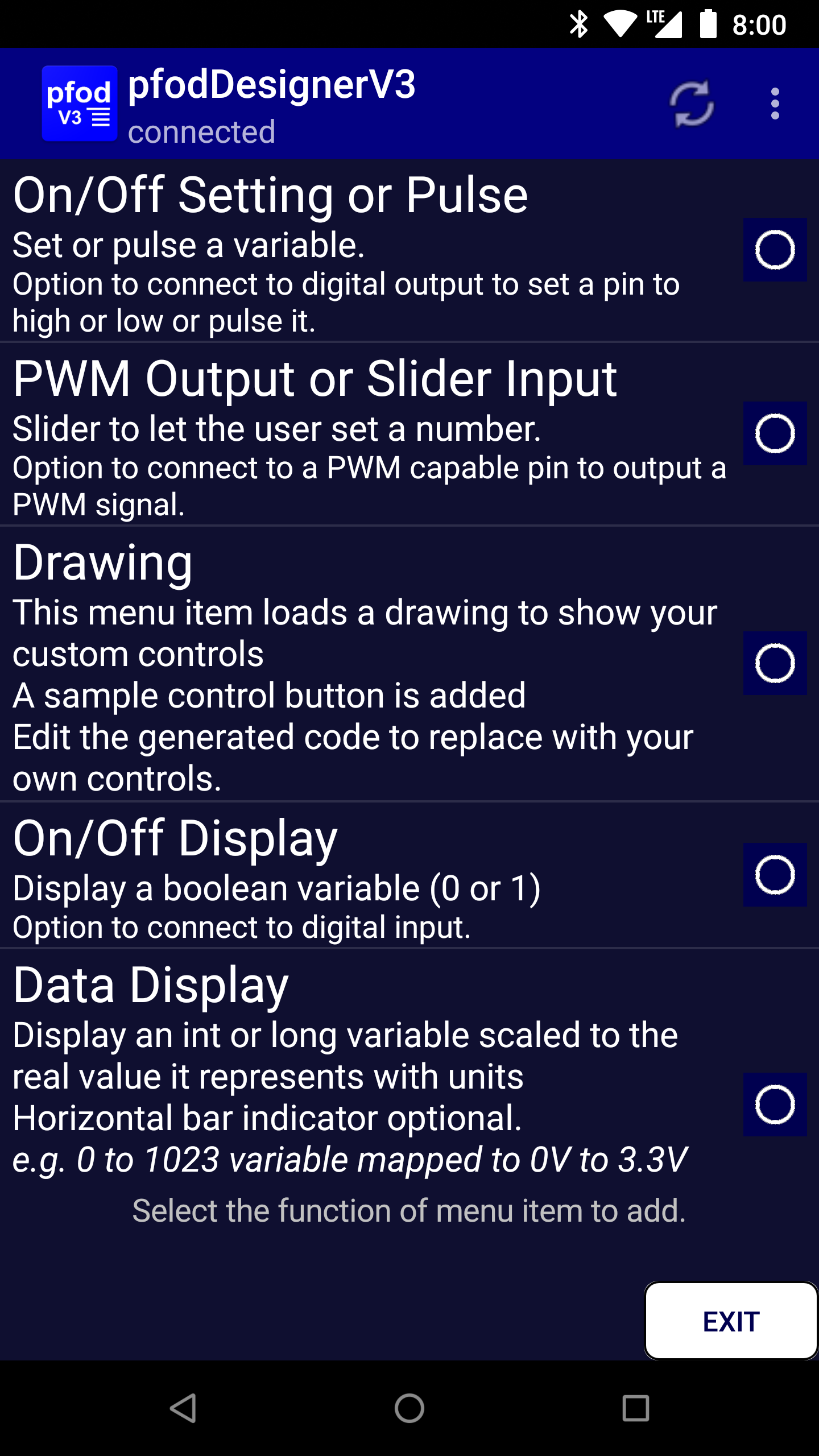This screenshot has height=1456, width=819.
Task: Open the three-dot overflow menu
Action: tap(775, 104)
